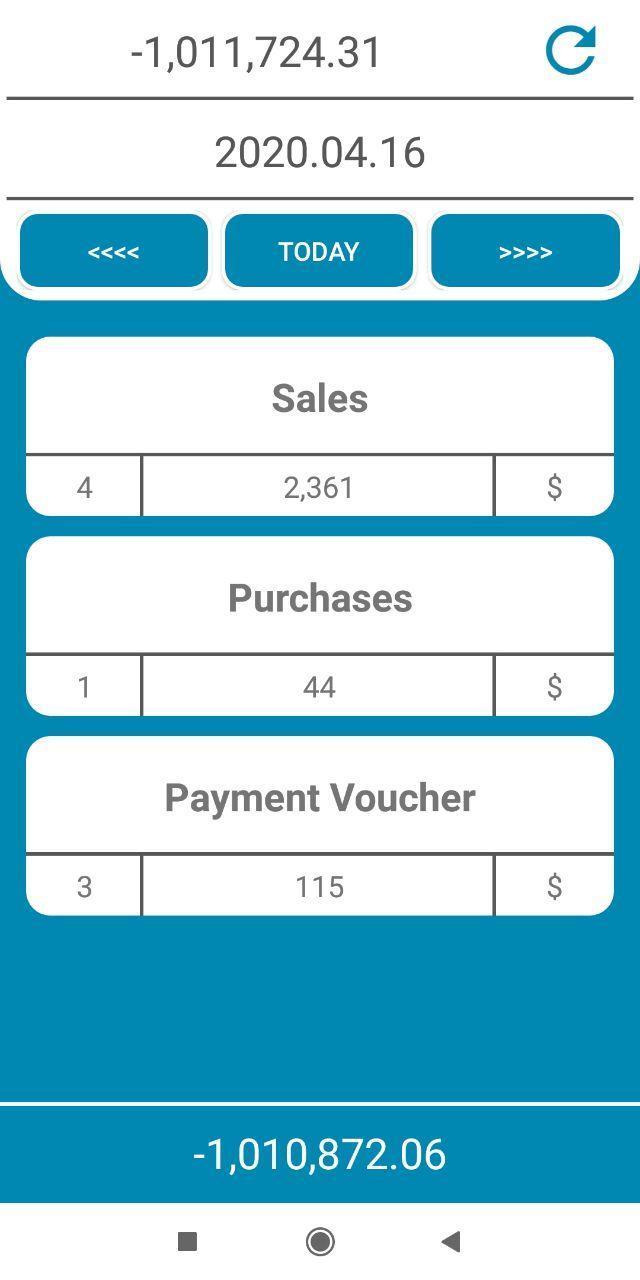Go to the previous date
Screen dimensions: 640x1280
click(113, 251)
